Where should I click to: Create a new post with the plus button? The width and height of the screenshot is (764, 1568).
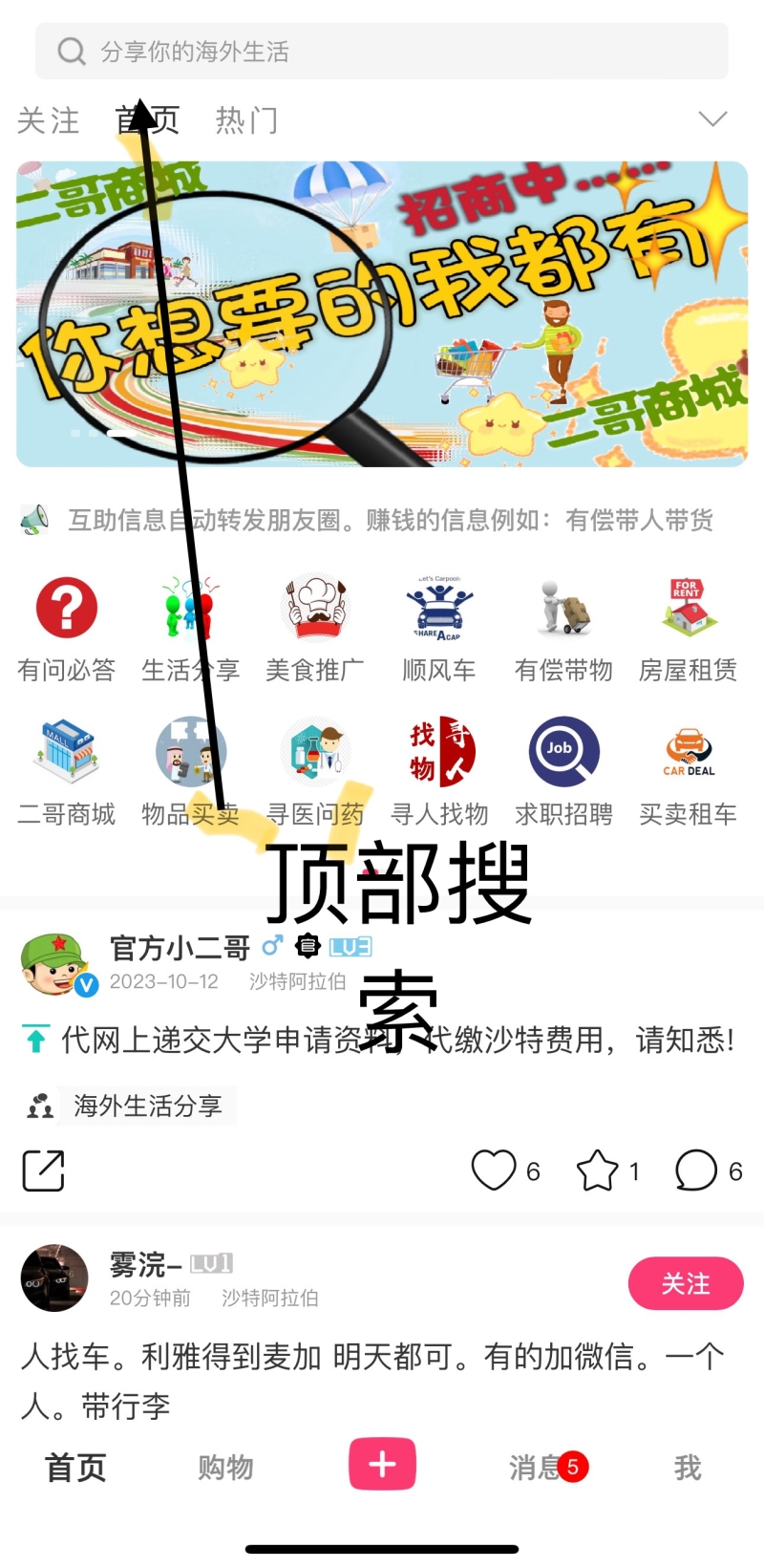coord(382,1464)
